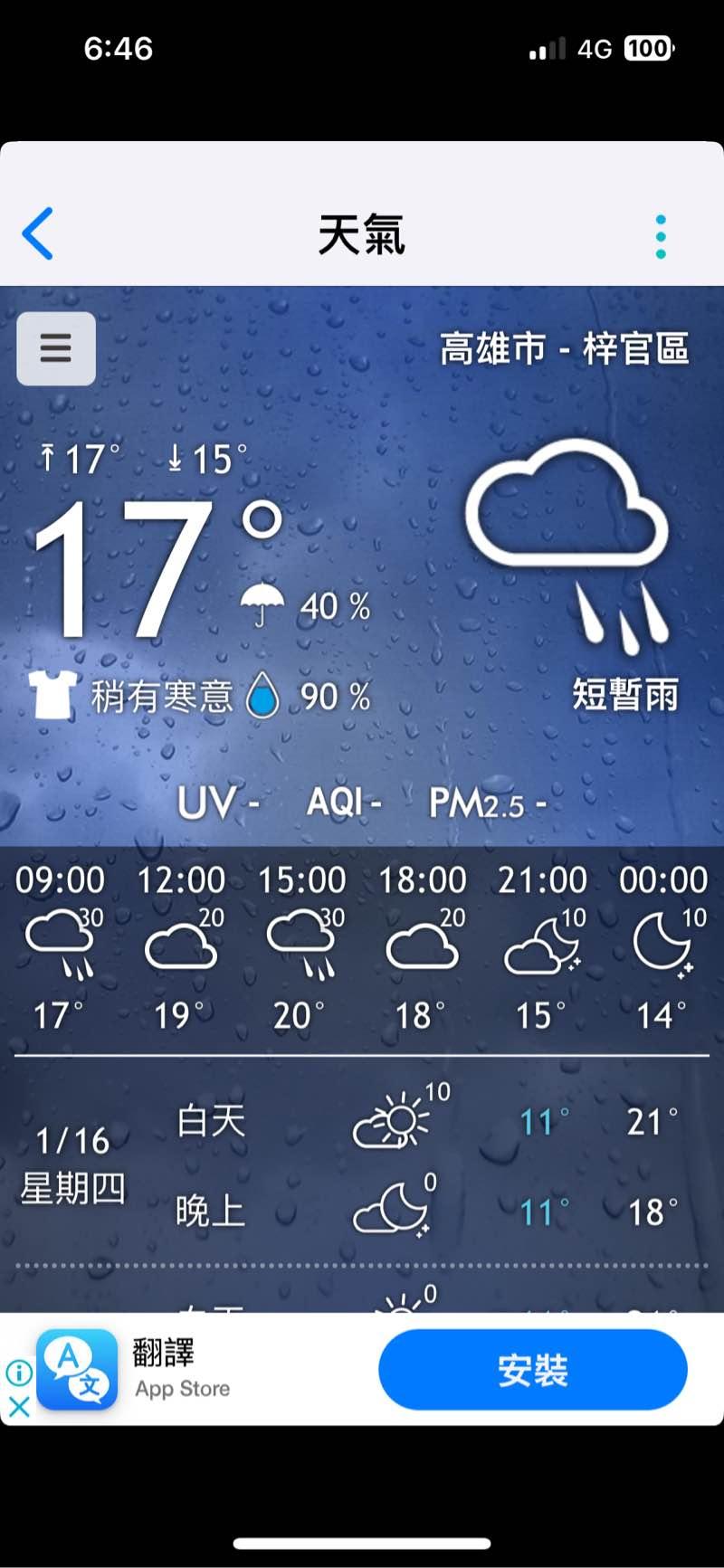Open the three-dot overflow menu

661,236
